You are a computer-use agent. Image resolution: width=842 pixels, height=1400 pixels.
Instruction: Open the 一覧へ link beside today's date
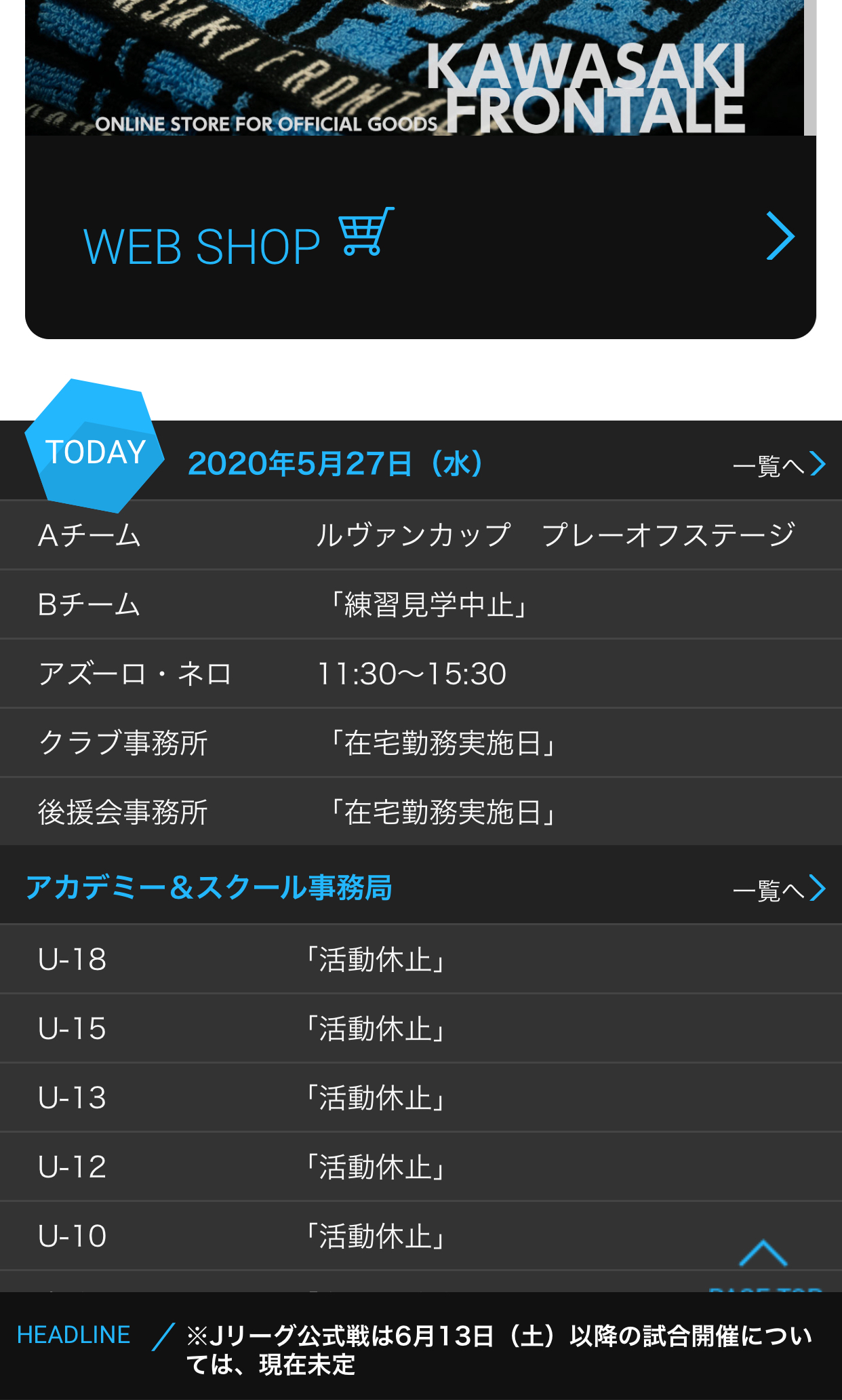780,465
